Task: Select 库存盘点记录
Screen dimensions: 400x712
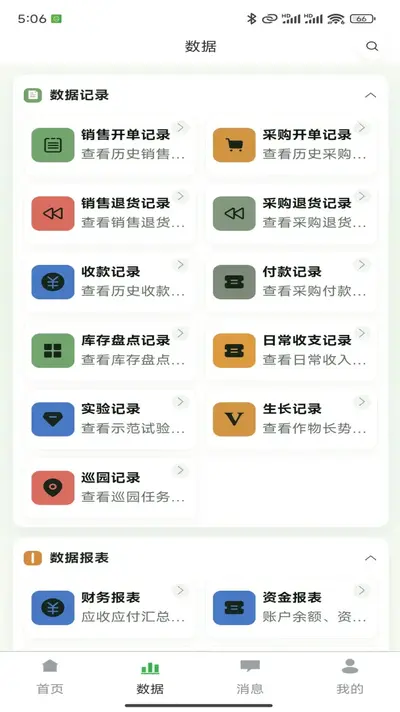Action: click(110, 351)
